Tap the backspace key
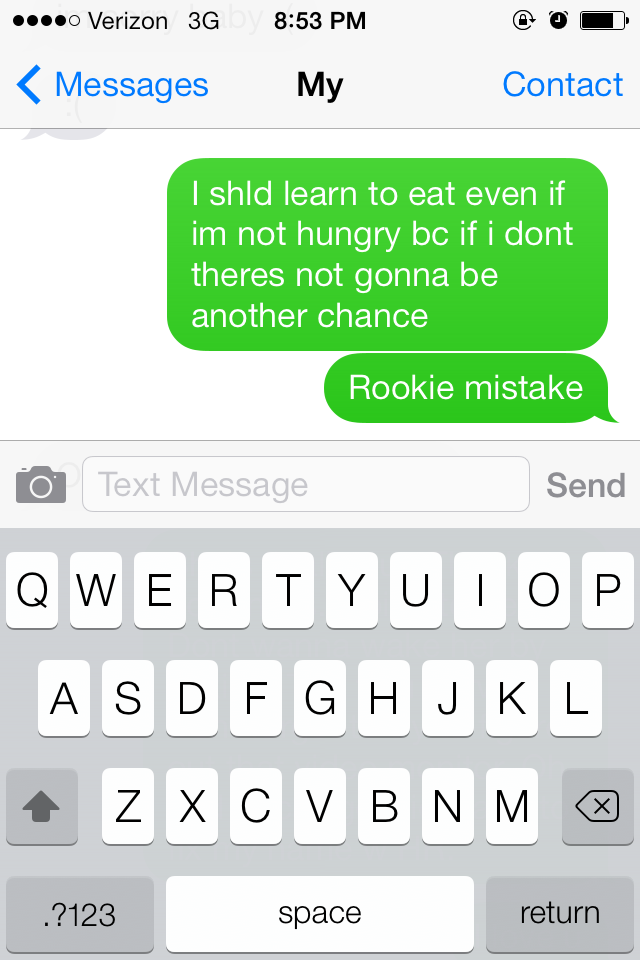 tap(598, 806)
